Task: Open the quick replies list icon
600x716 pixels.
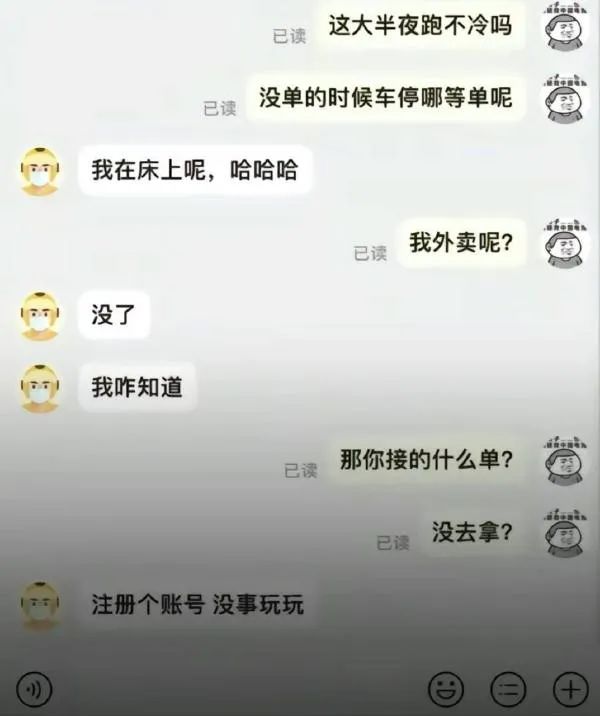Action: click(x=508, y=688)
